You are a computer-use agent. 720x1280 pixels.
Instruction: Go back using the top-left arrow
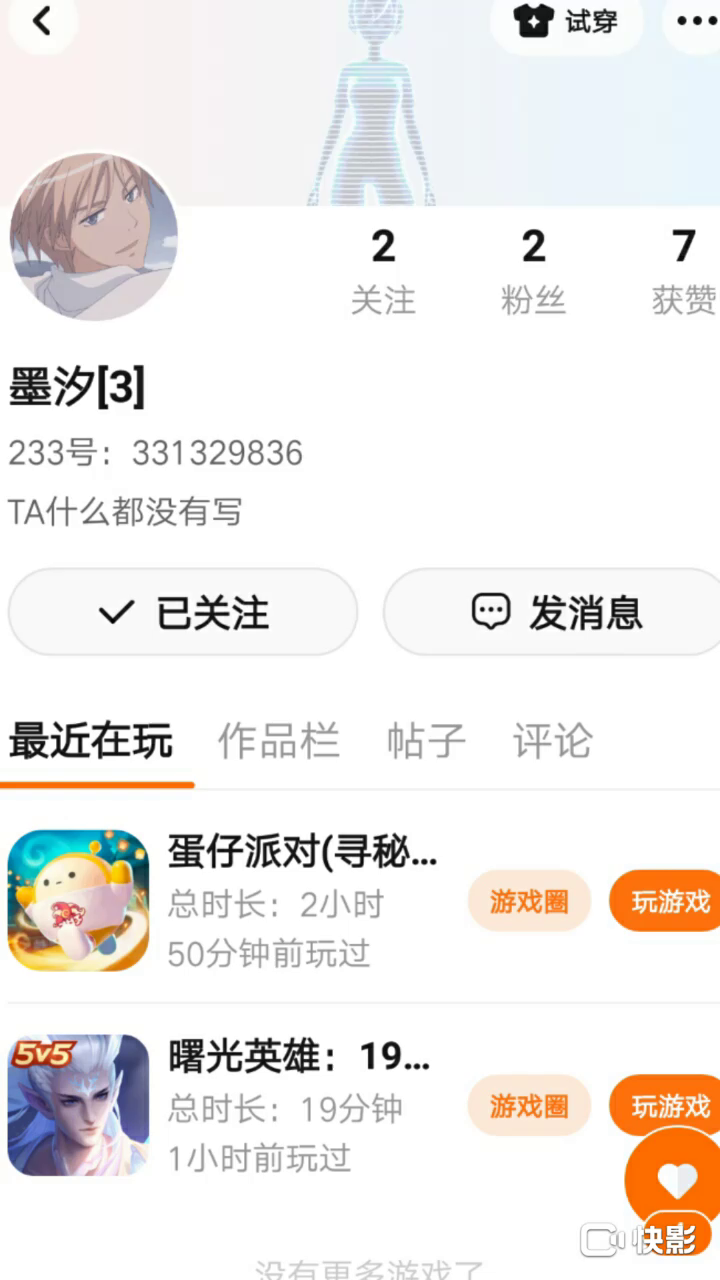point(42,21)
